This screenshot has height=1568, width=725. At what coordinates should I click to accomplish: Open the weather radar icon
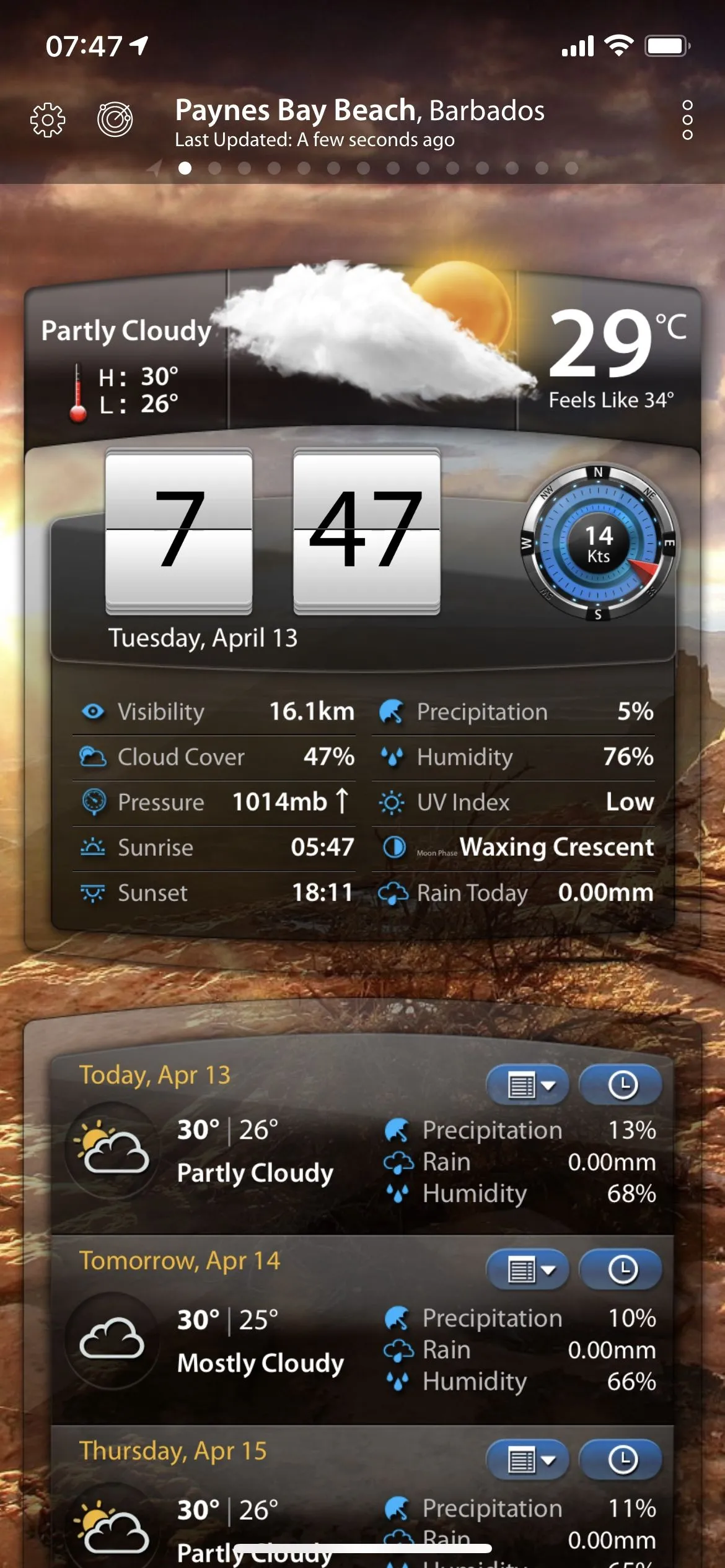115,120
